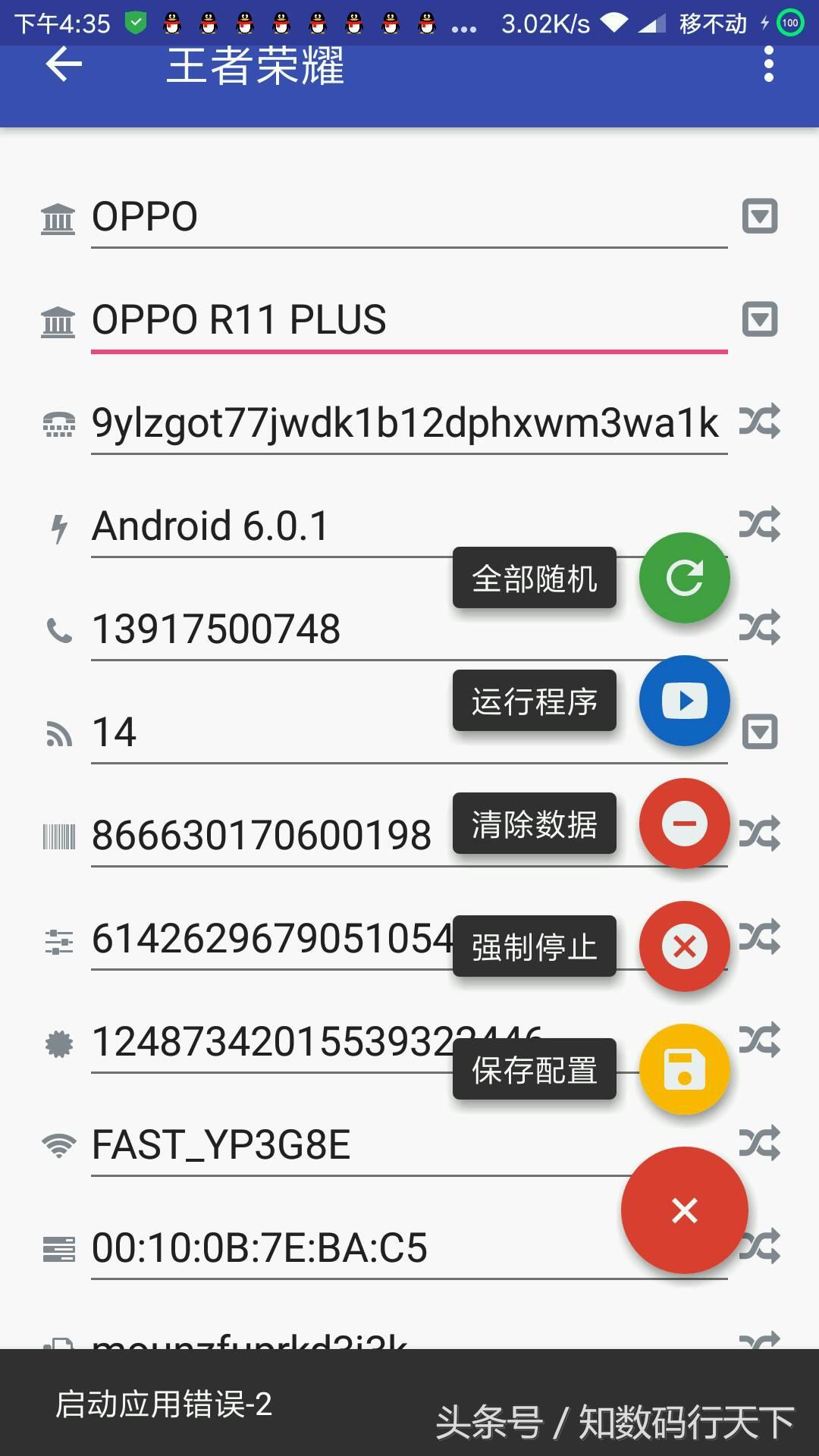This screenshot has width=819, height=1456.
Task: Force stop with 强制停止 button
Action: 684,946
